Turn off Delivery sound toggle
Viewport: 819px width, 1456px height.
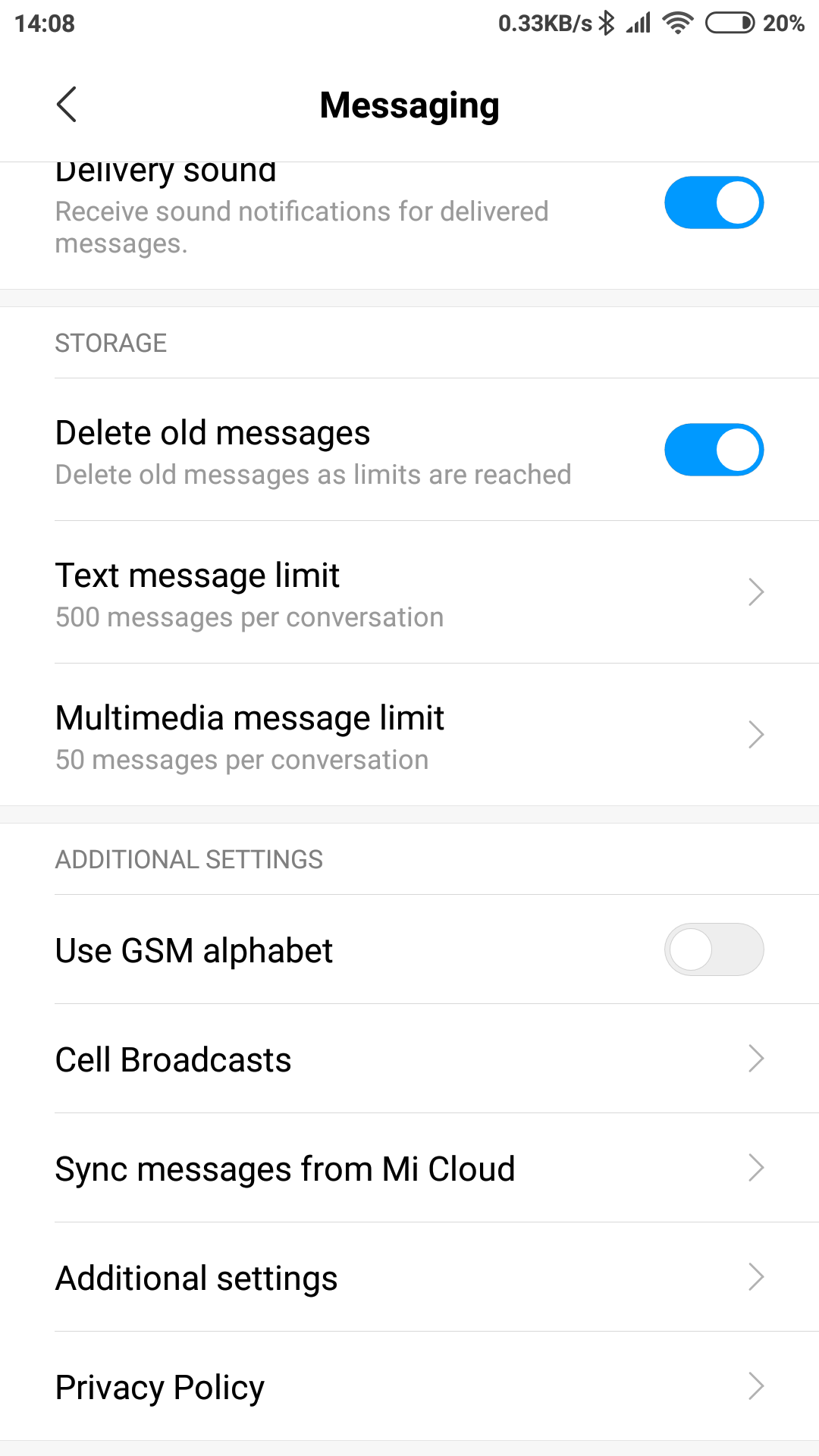(714, 202)
